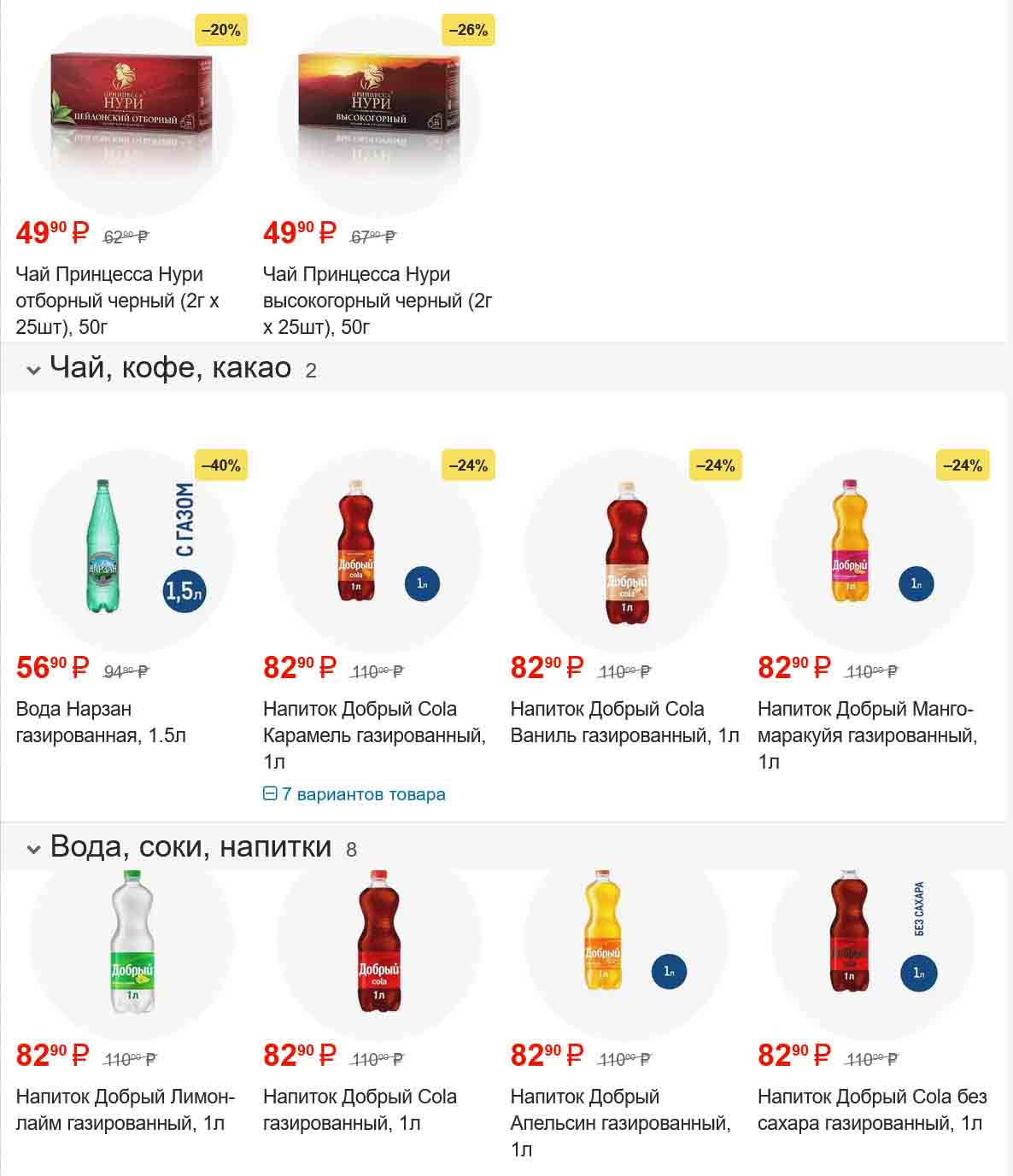Open Принцесса Нури высокогорный черный tea card
This screenshot has height=1176, width=1013.
pos(377,300)
